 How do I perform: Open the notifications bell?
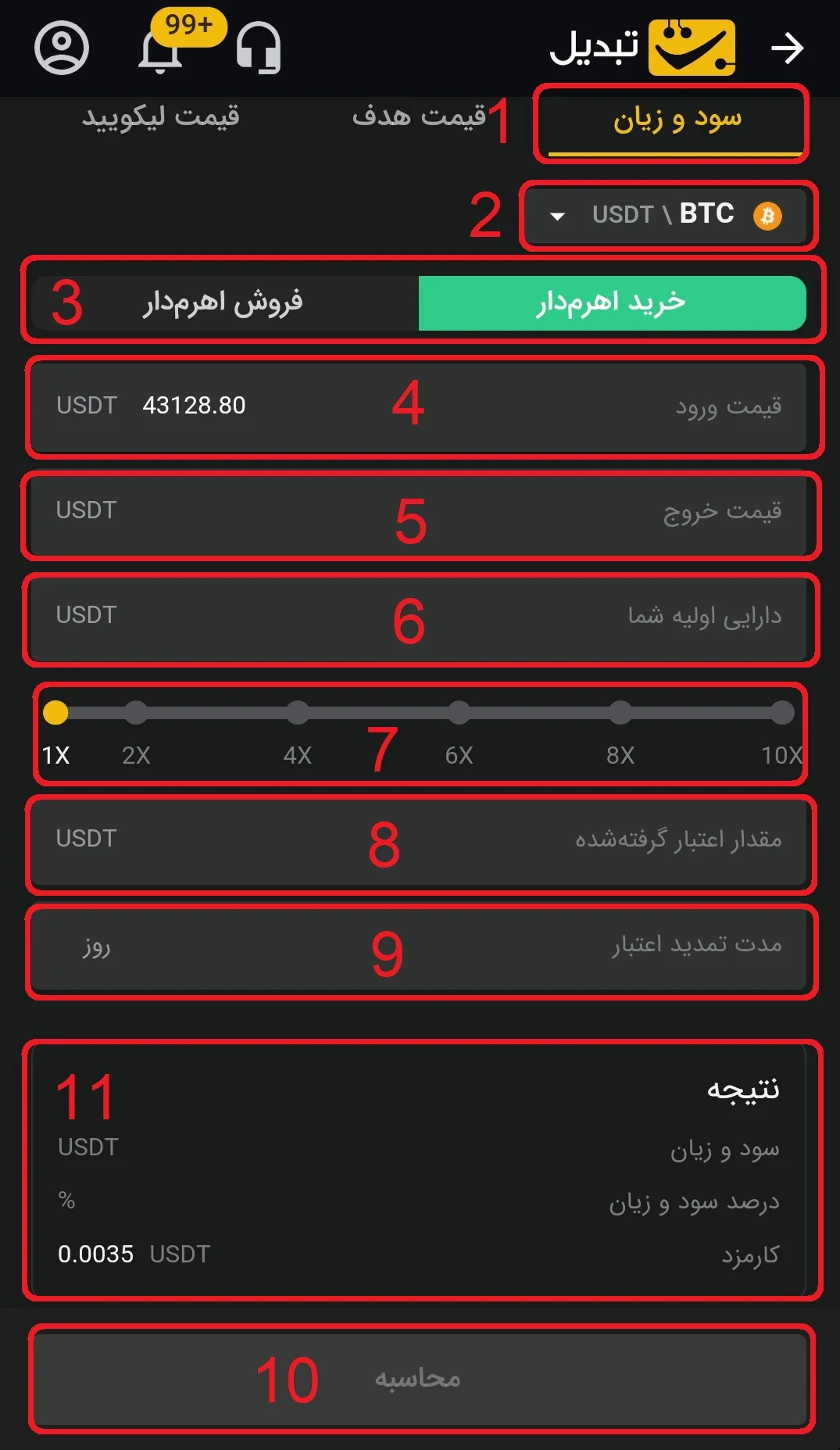pos(161,52)
